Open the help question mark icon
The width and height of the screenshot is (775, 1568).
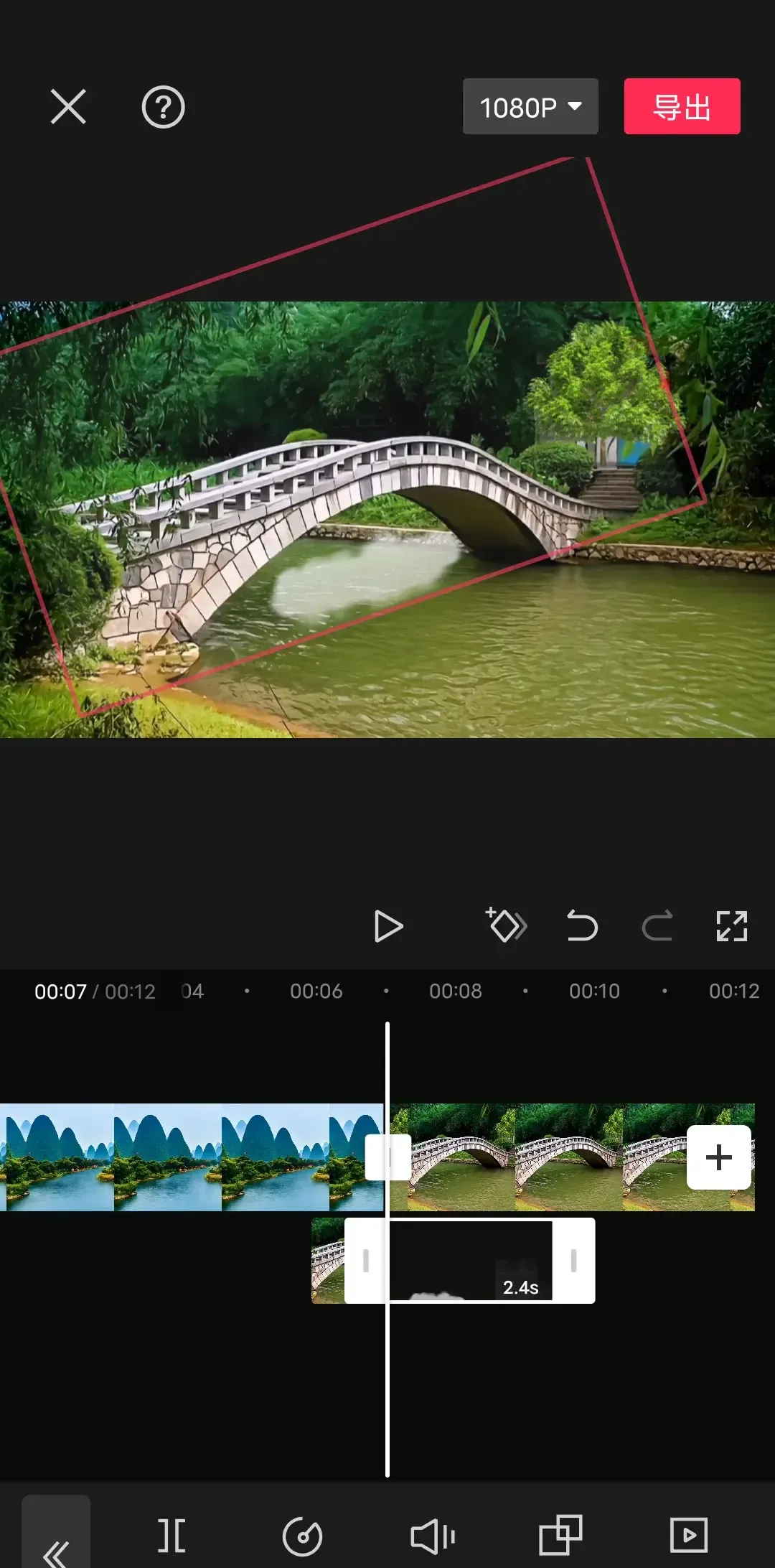(x=163, y=107)
